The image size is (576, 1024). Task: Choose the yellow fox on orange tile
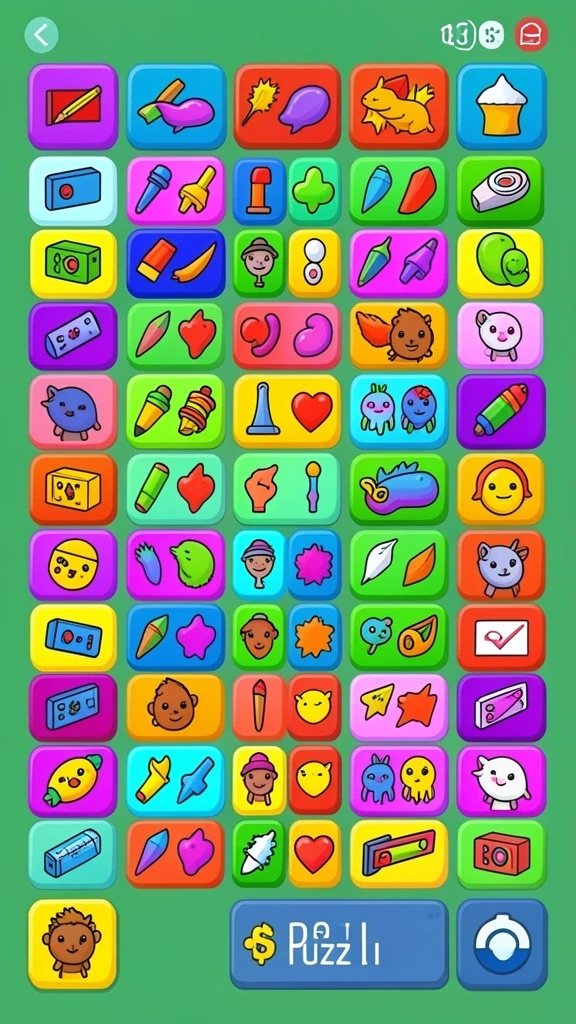pos(398,106)
